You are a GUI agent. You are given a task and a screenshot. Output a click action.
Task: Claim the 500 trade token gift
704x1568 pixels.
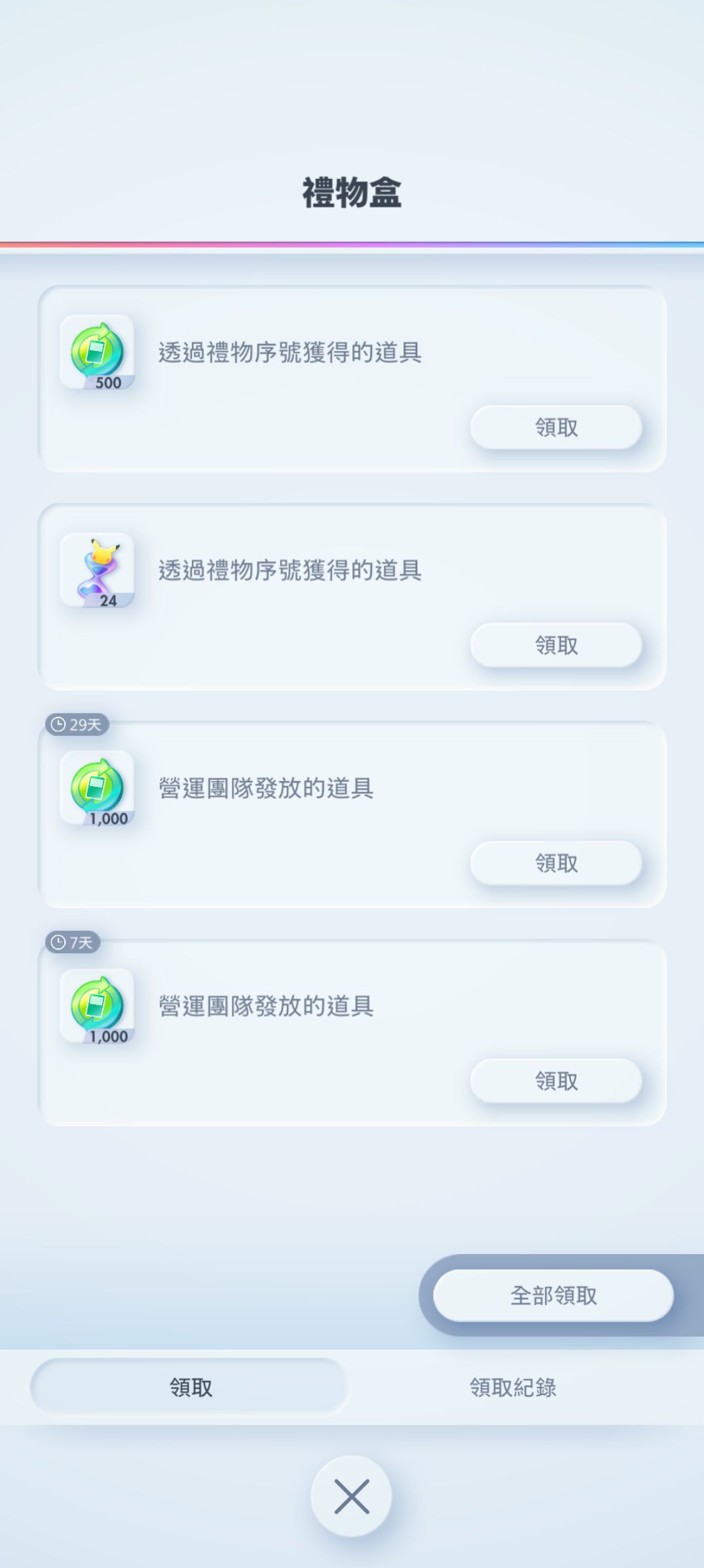(x=556, y=427)
